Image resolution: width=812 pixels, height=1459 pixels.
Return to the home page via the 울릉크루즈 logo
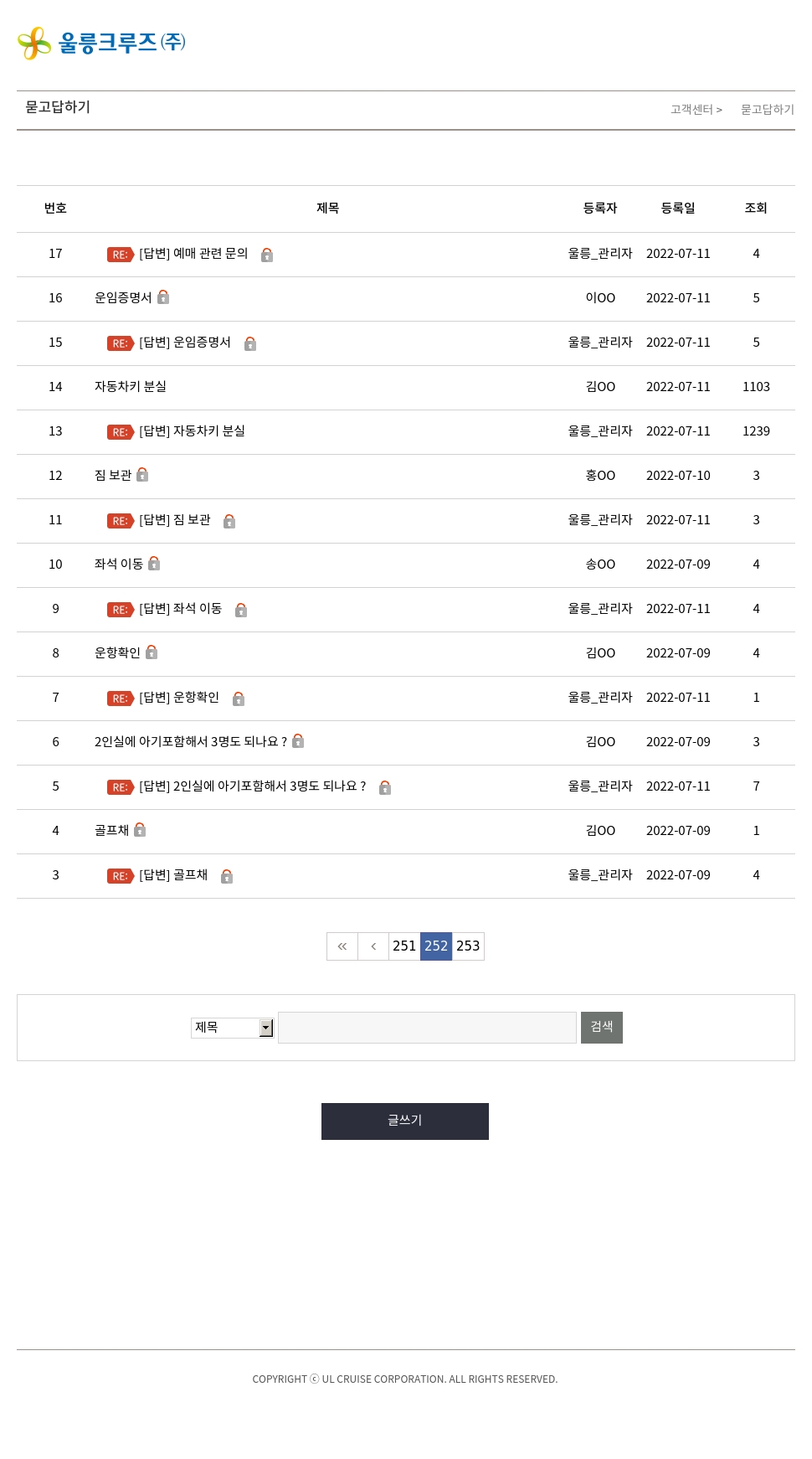tap(101, 43)
